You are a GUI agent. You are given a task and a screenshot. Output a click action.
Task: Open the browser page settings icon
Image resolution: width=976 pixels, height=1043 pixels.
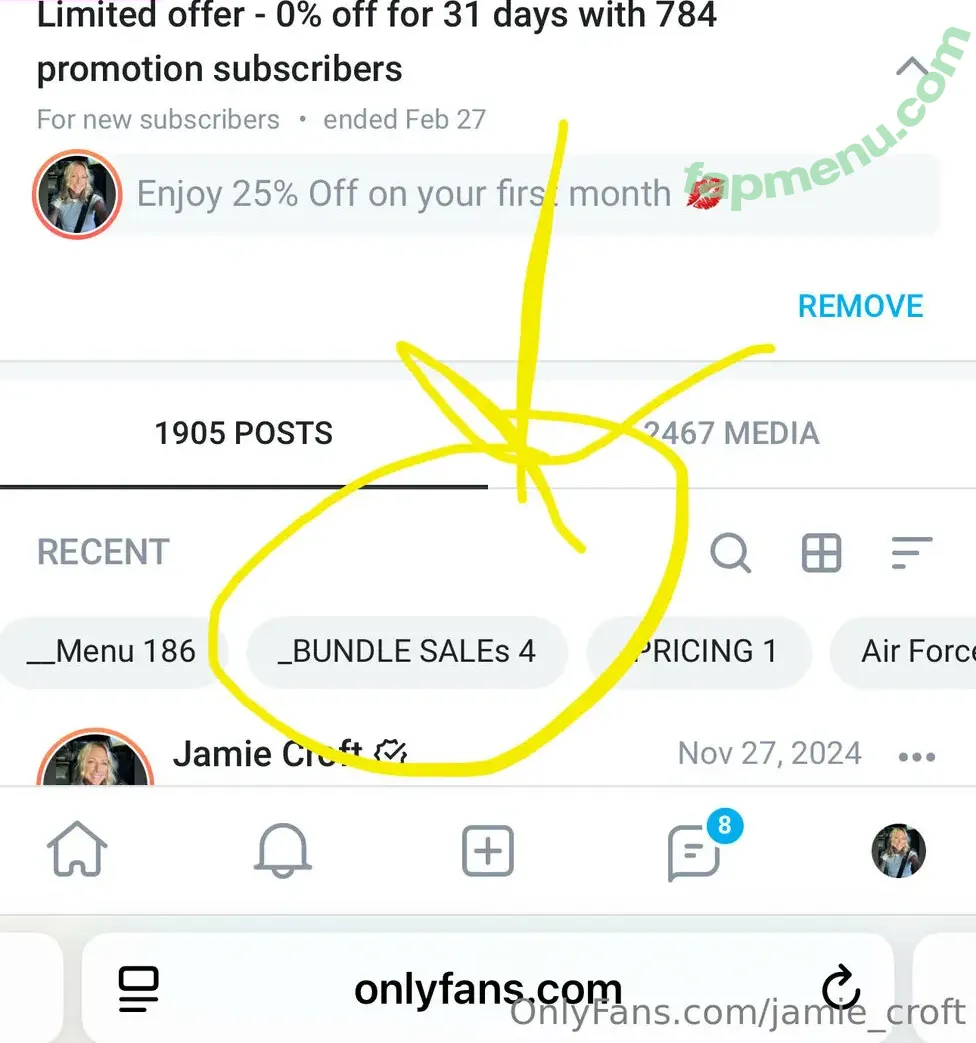pyautogui.click(x=132, y=990)
